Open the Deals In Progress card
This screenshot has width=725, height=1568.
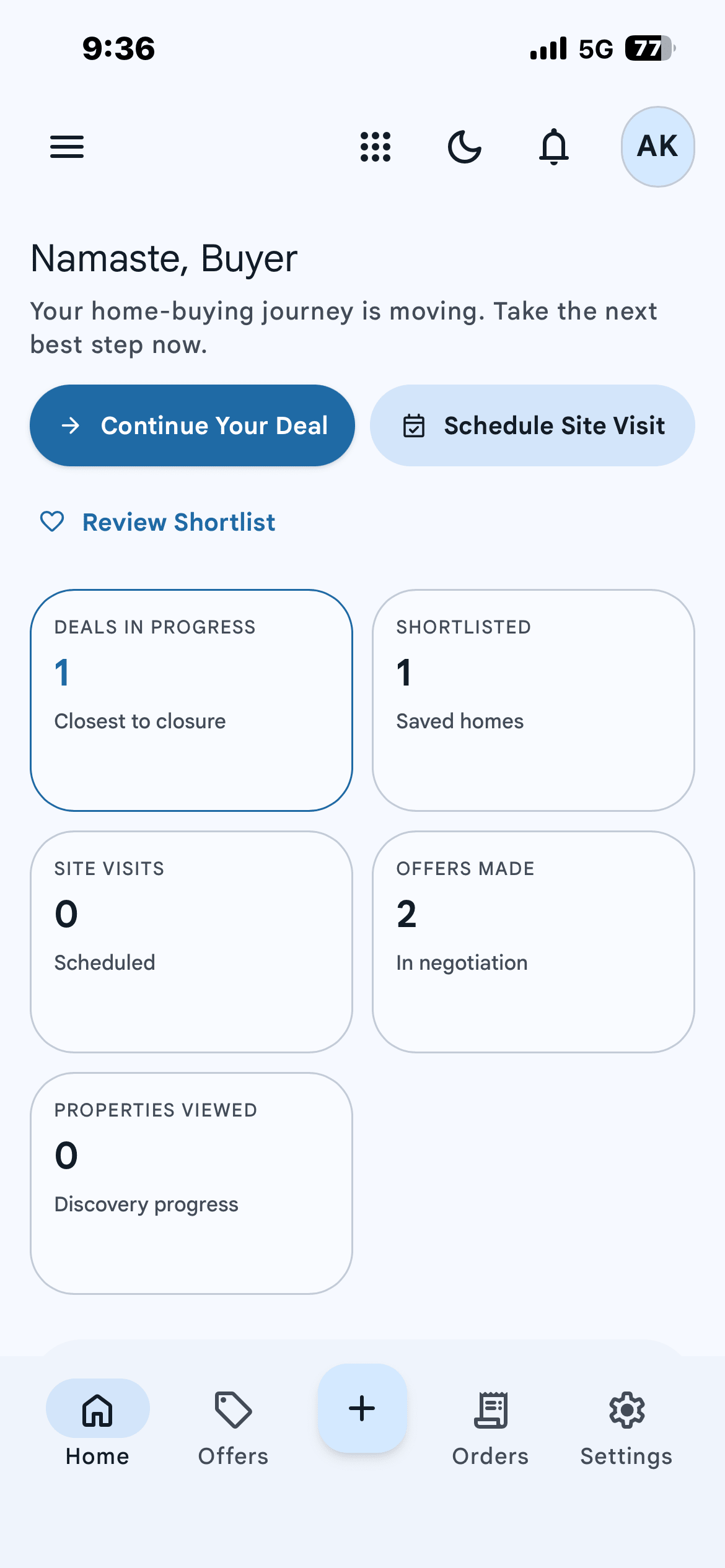point(191,700)
